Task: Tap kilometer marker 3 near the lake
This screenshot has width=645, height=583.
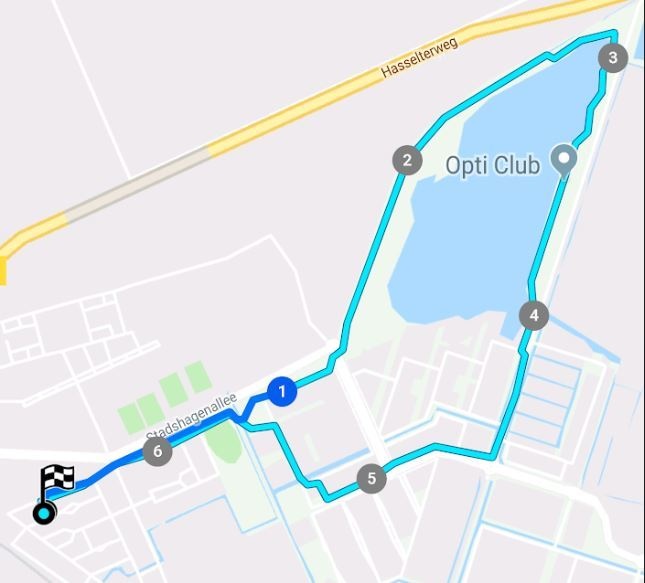Action: (x=613, y=57)
